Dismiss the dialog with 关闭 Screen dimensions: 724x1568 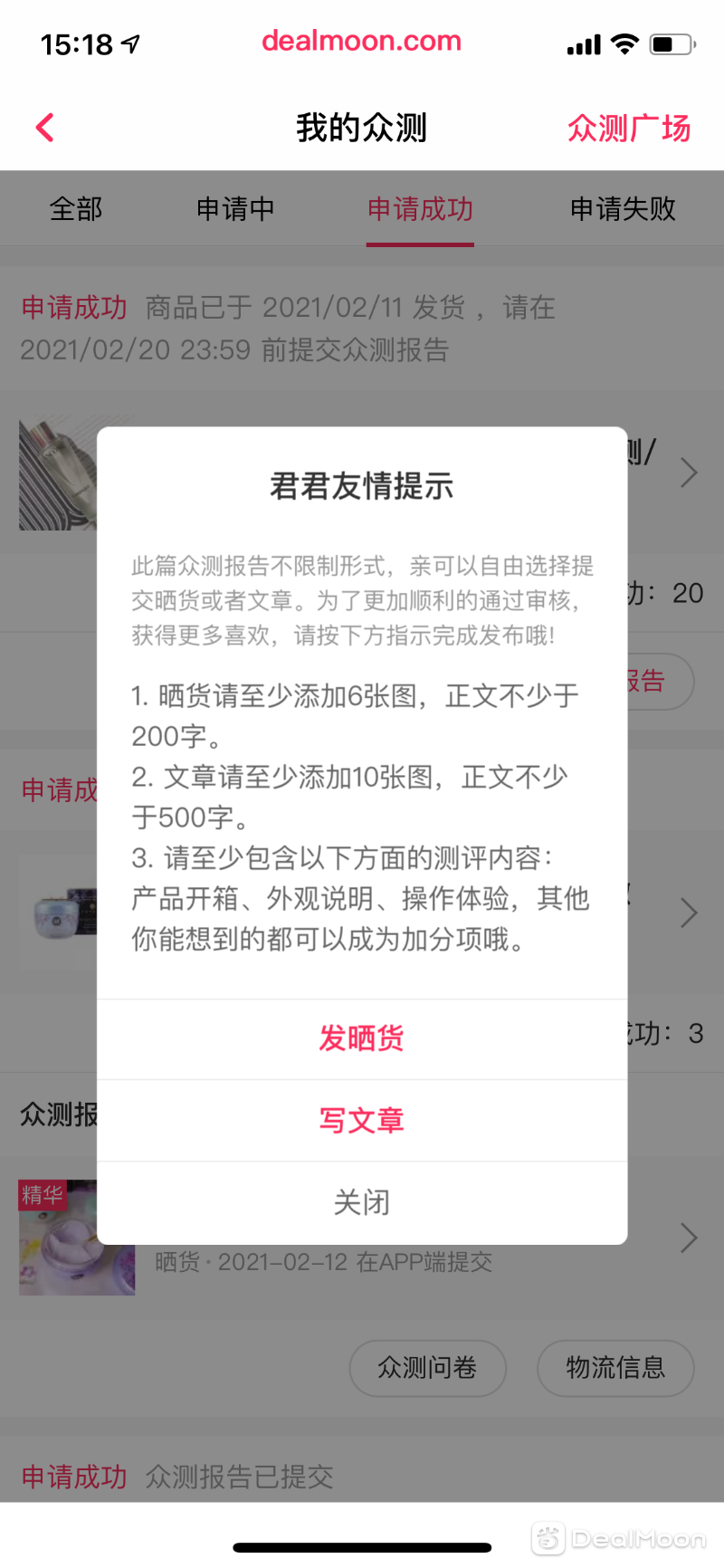361,1202
